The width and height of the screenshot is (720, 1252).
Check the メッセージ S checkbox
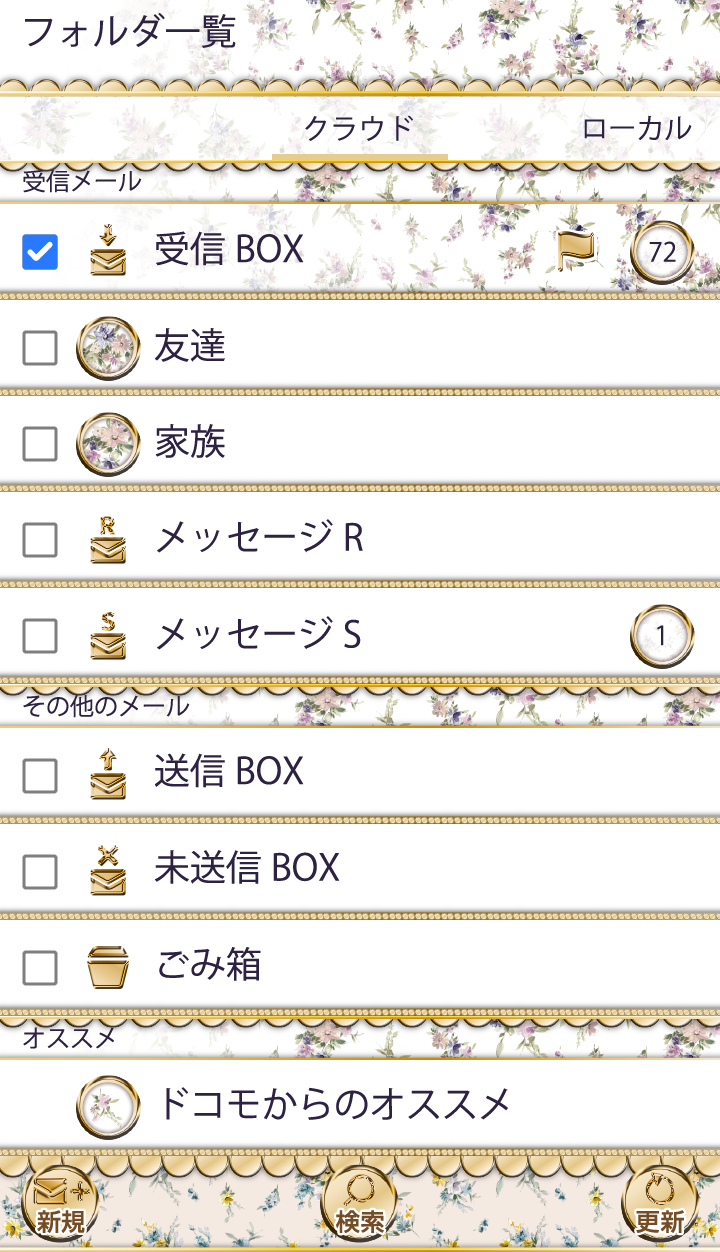[40, 635]
